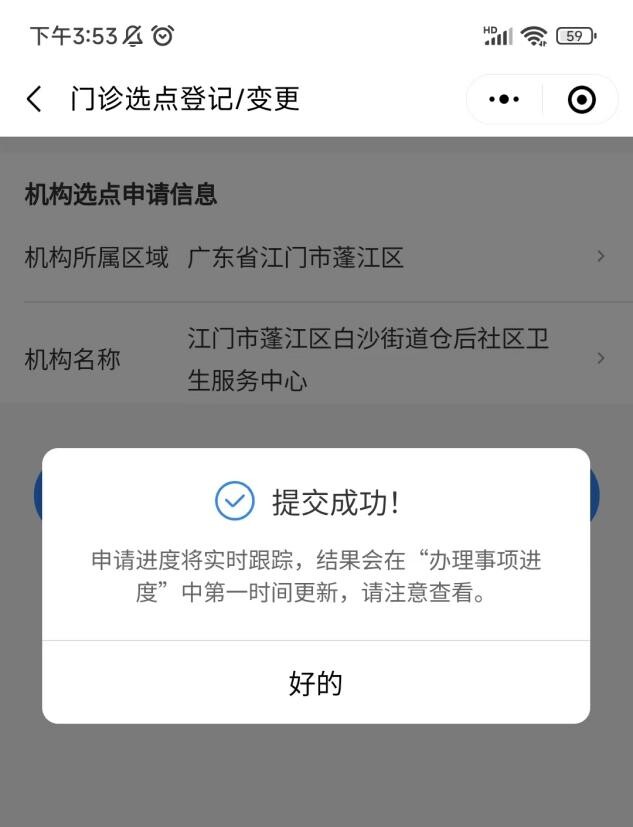
Task: Open the mini program more options menu
Action: [x=503, y=100]
